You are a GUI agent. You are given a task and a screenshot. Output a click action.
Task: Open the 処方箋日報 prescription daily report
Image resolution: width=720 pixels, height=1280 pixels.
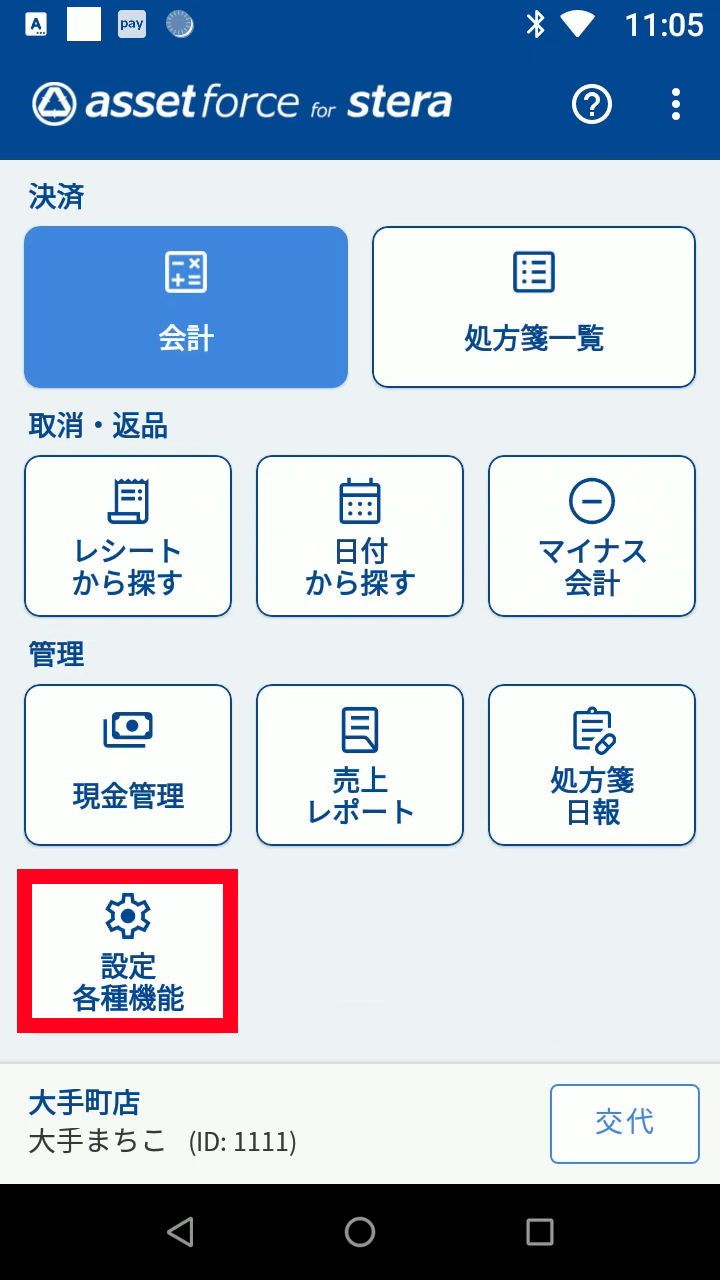click(x=591, y=764)
